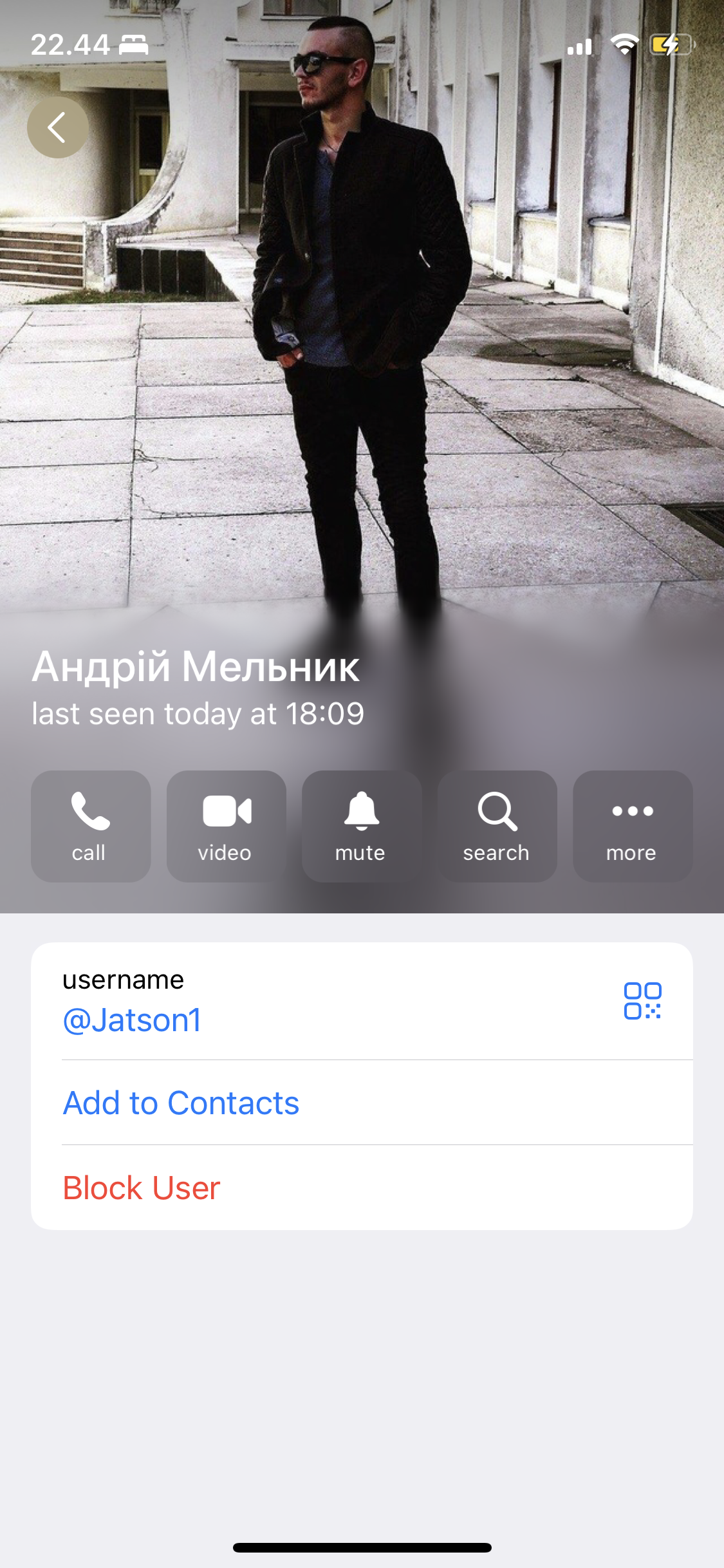Search within this conversation

[497, 826]
